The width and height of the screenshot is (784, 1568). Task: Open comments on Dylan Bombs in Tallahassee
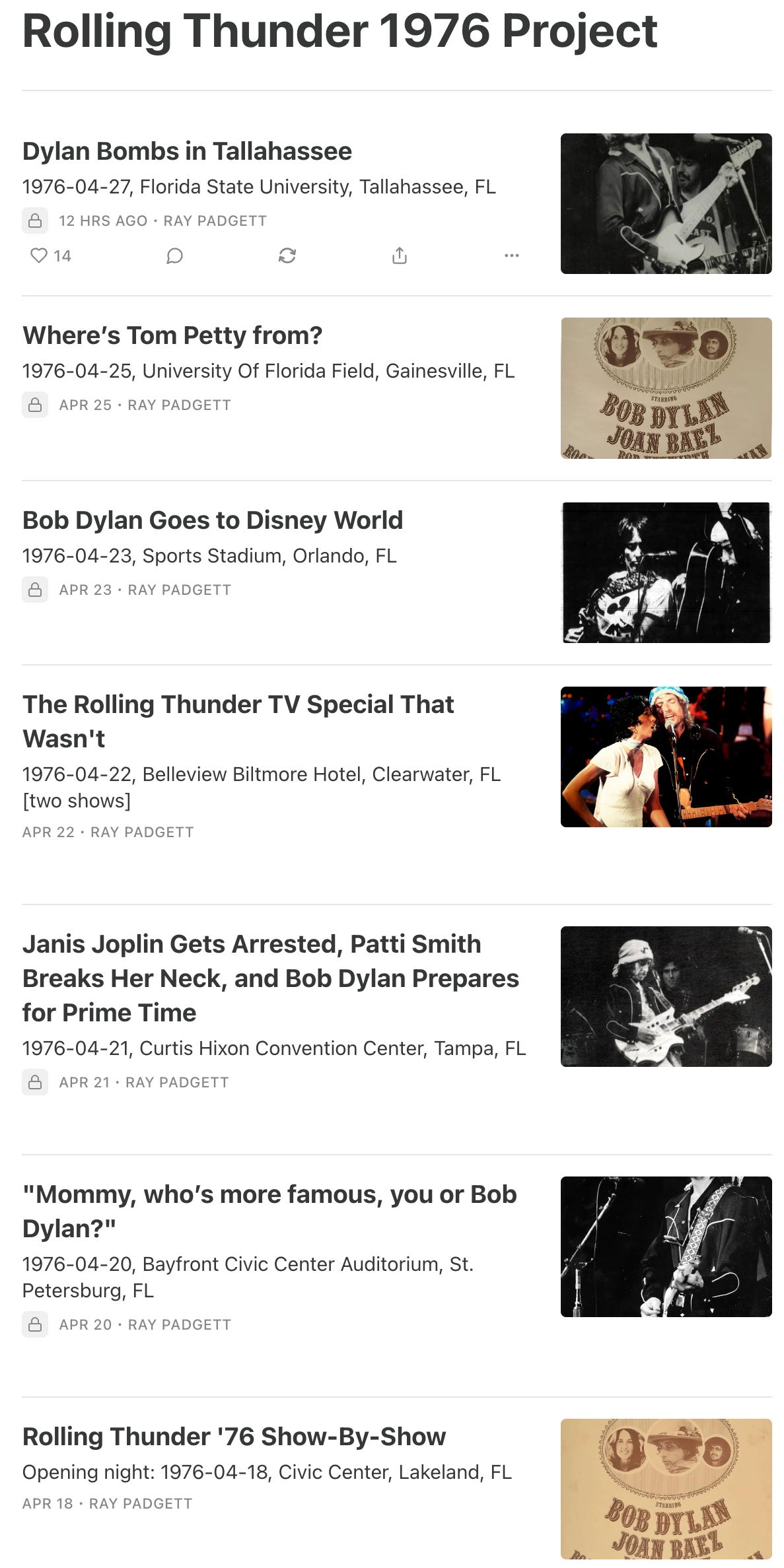pos(174,256)
